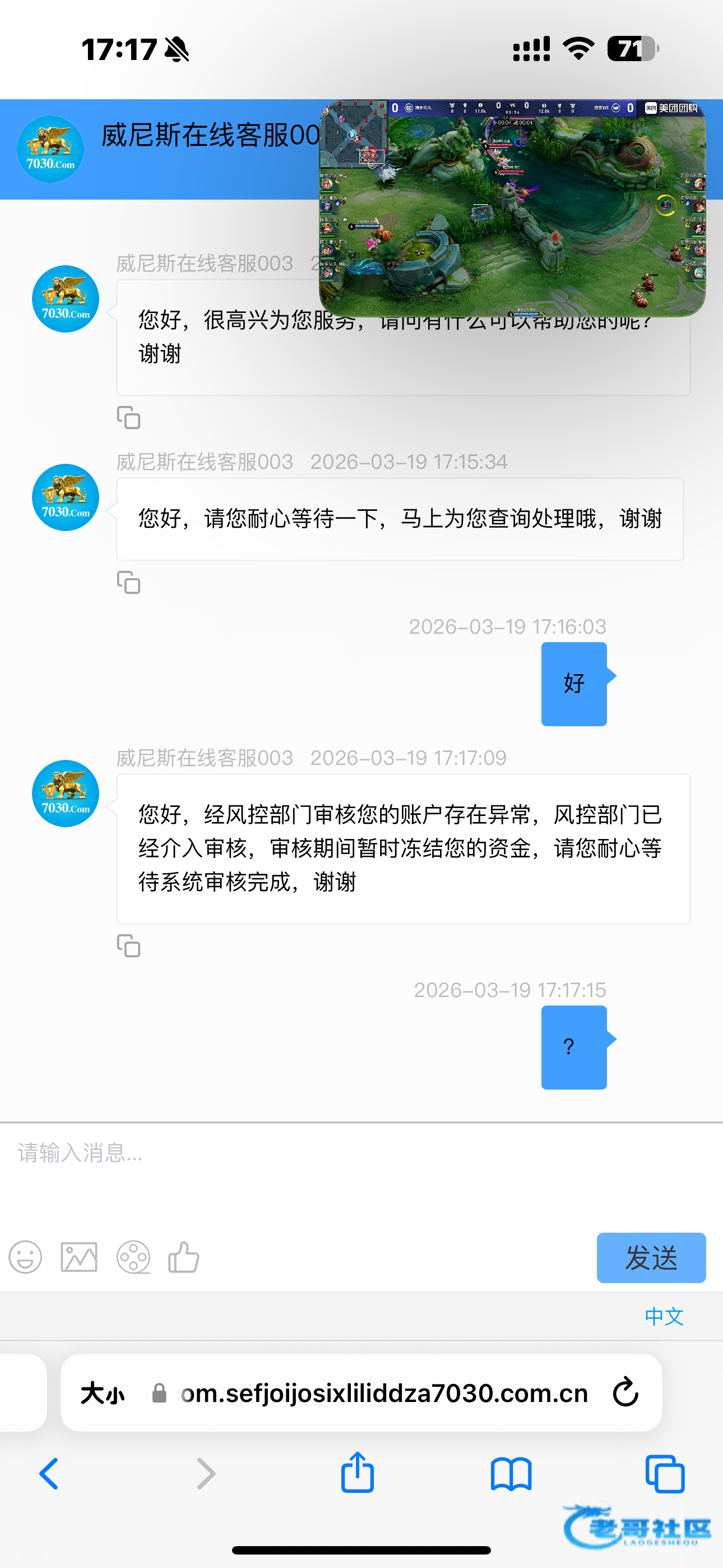
Task: Attach a video via film reel icon
Action: (133, 1257)
